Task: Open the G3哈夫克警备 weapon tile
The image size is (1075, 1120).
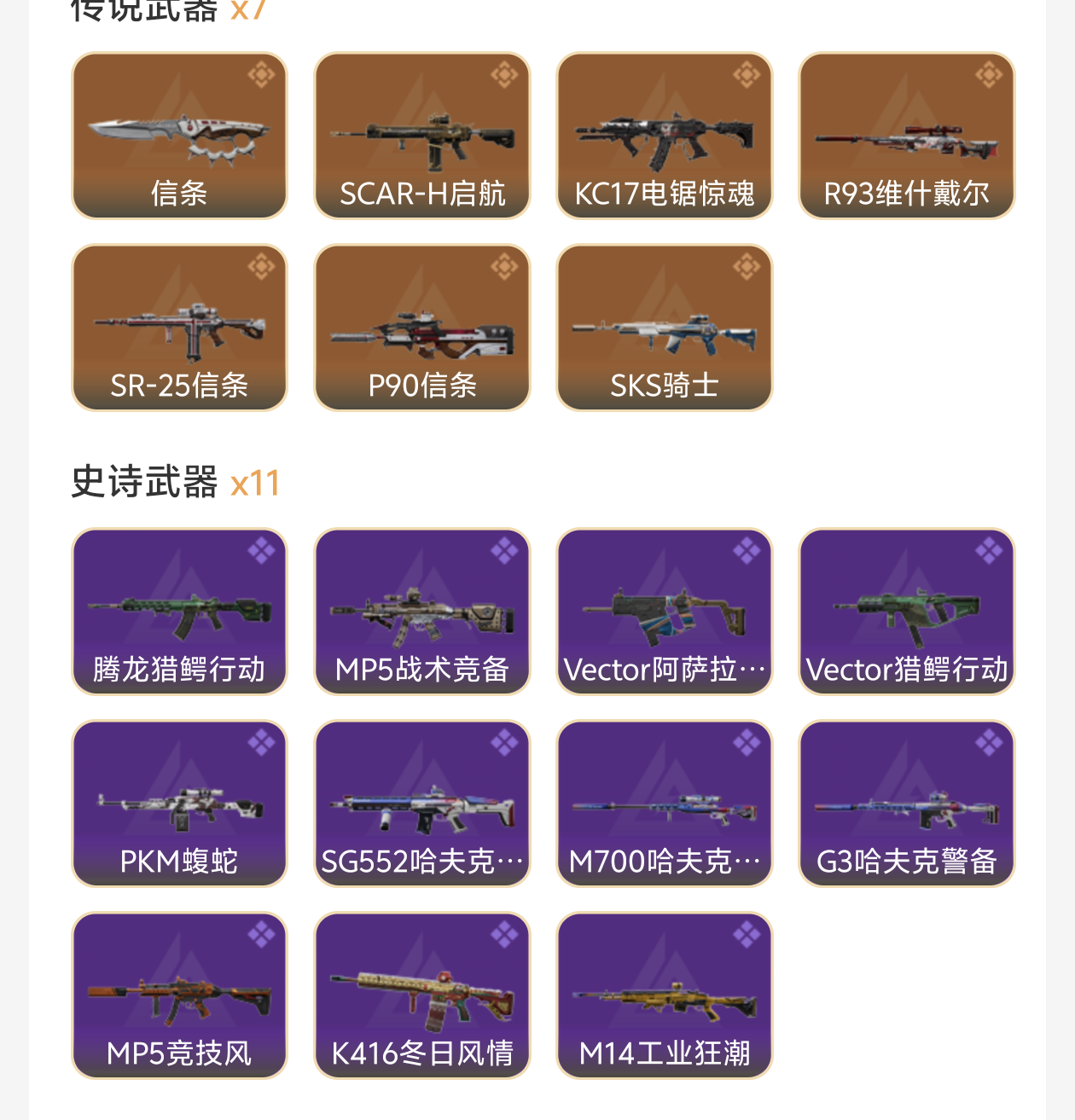Action: 907,804
